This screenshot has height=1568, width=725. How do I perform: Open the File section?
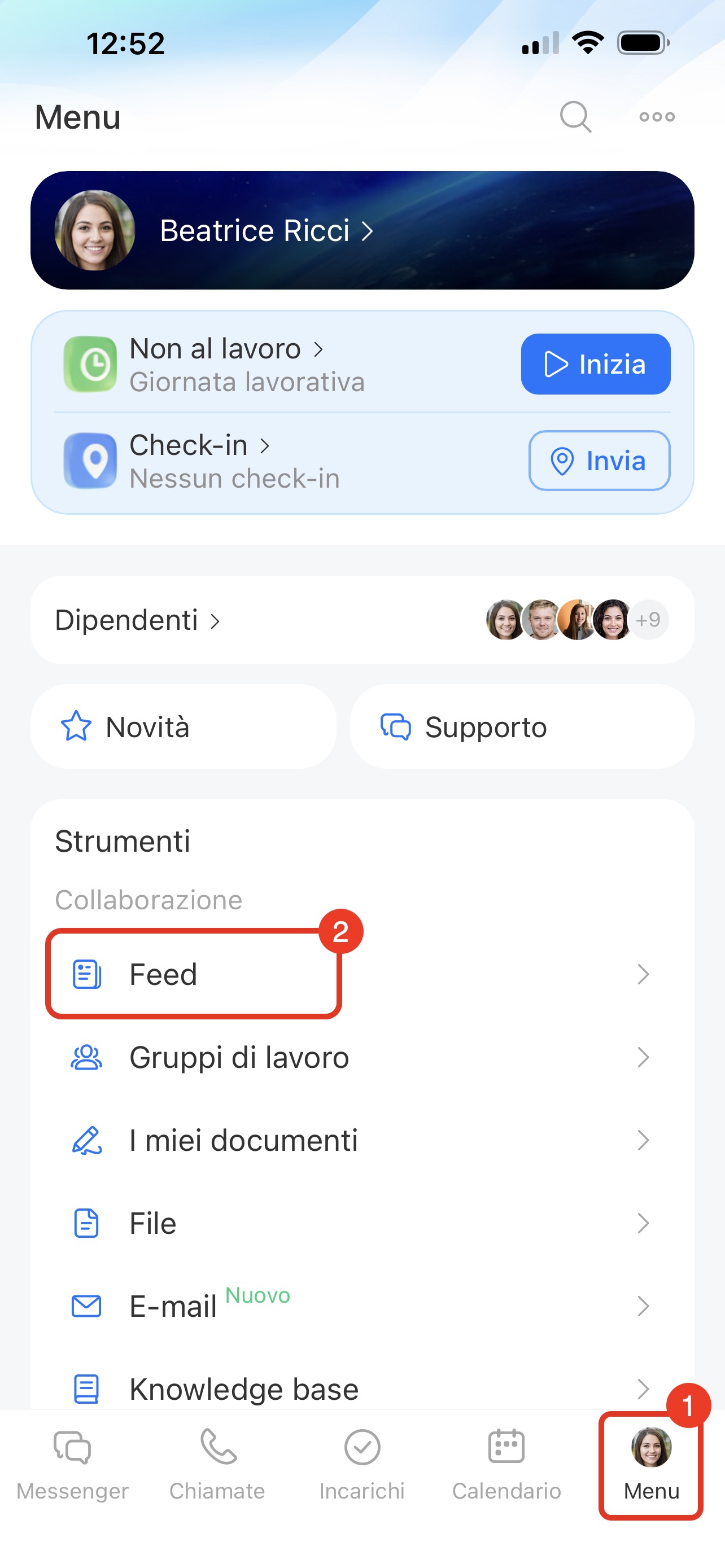point(361,1223)
